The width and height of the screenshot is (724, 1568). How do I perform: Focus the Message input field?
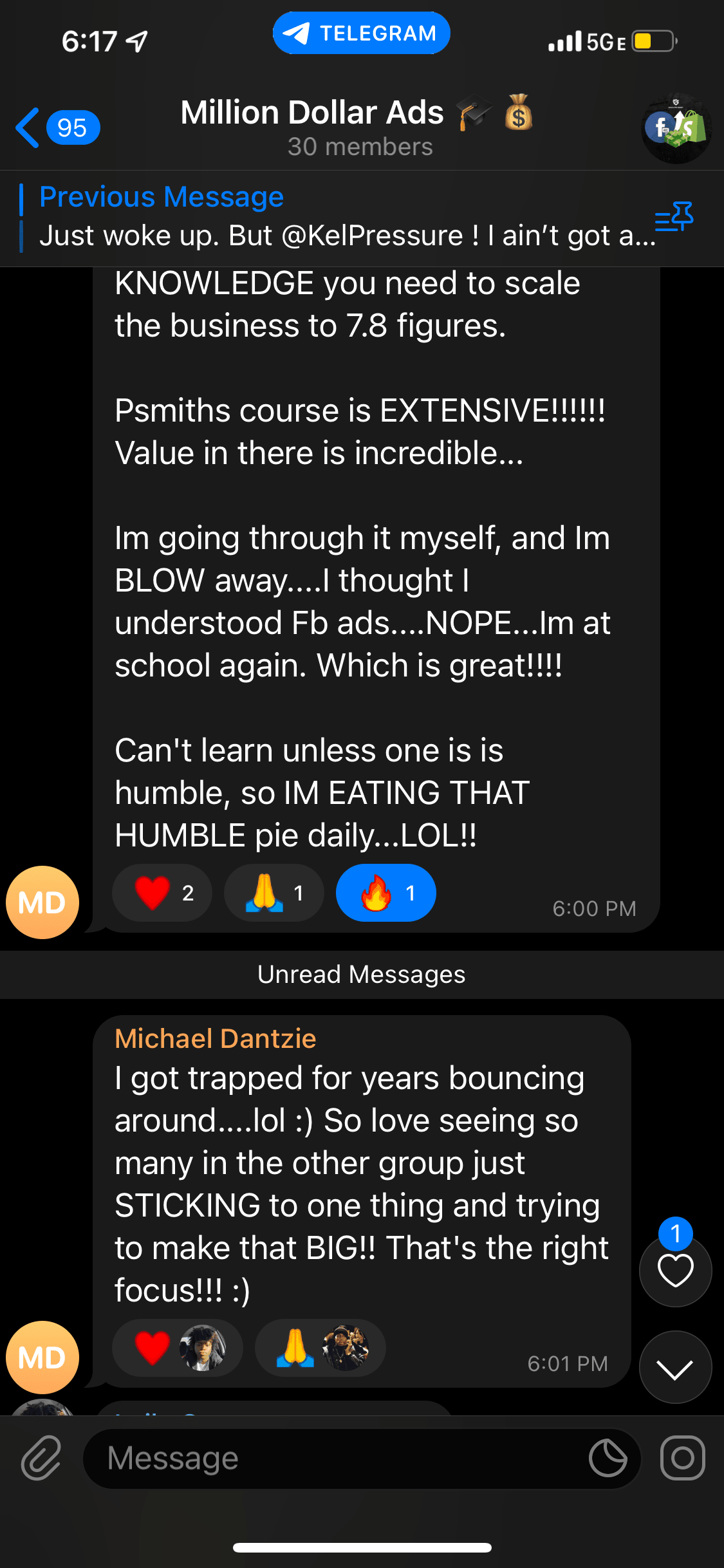(x=335, y=1458)
